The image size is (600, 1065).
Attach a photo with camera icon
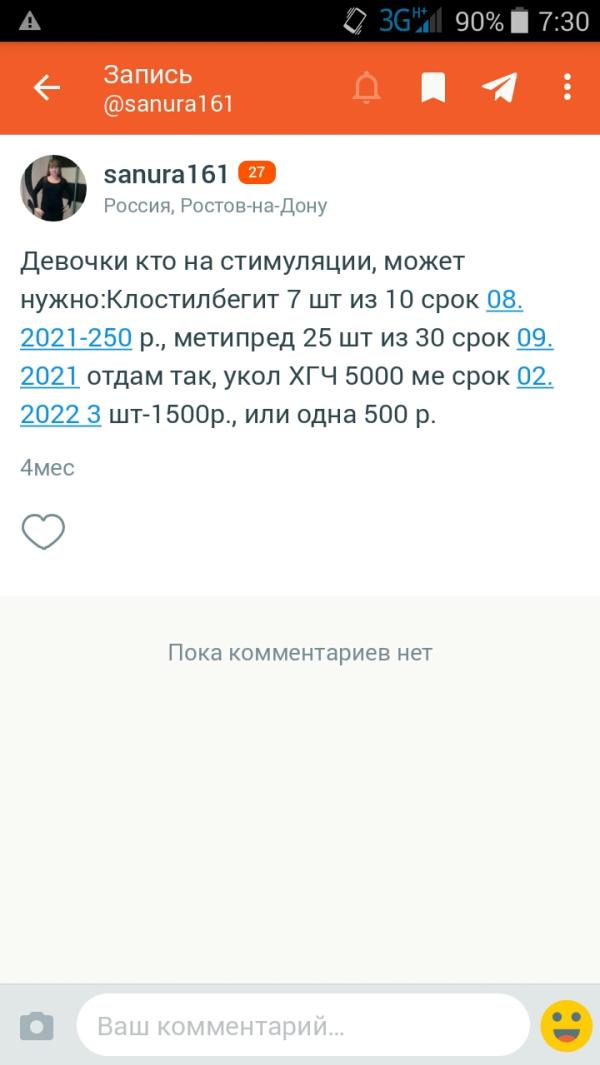(x=37, y=1026)
